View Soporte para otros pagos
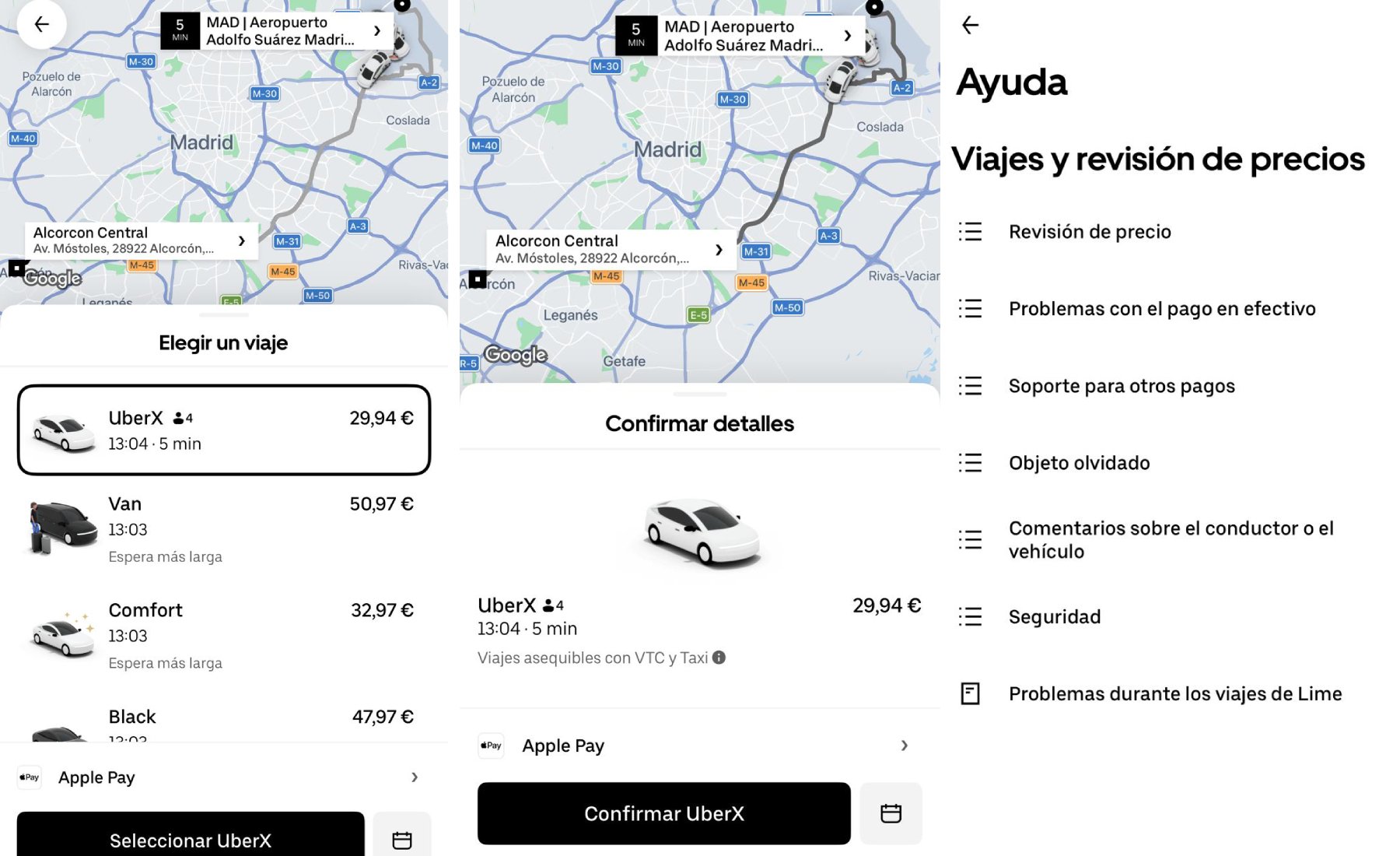1400x856 pixels. click(x=1121, y=386)
